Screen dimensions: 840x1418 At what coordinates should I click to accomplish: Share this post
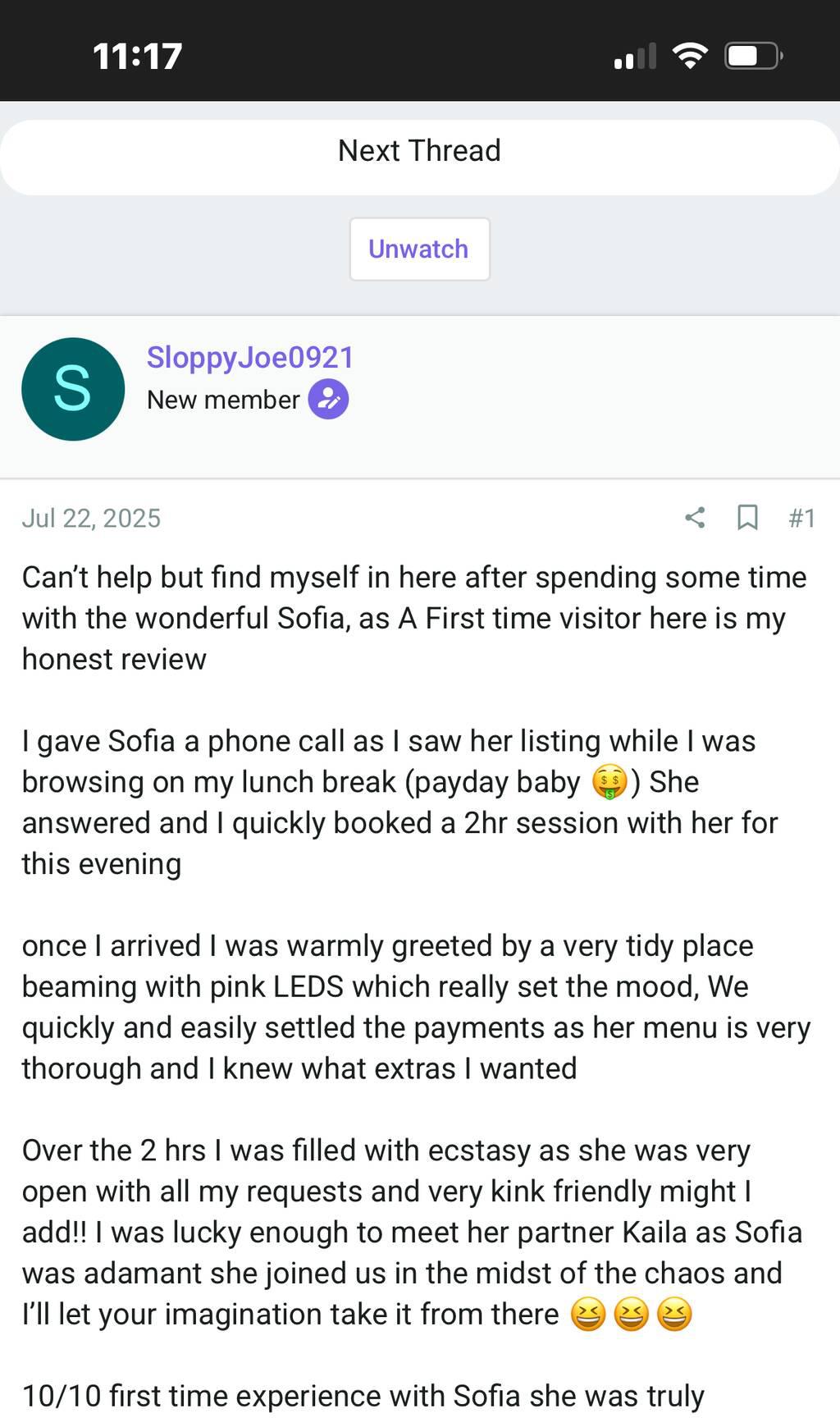point(695,518)
